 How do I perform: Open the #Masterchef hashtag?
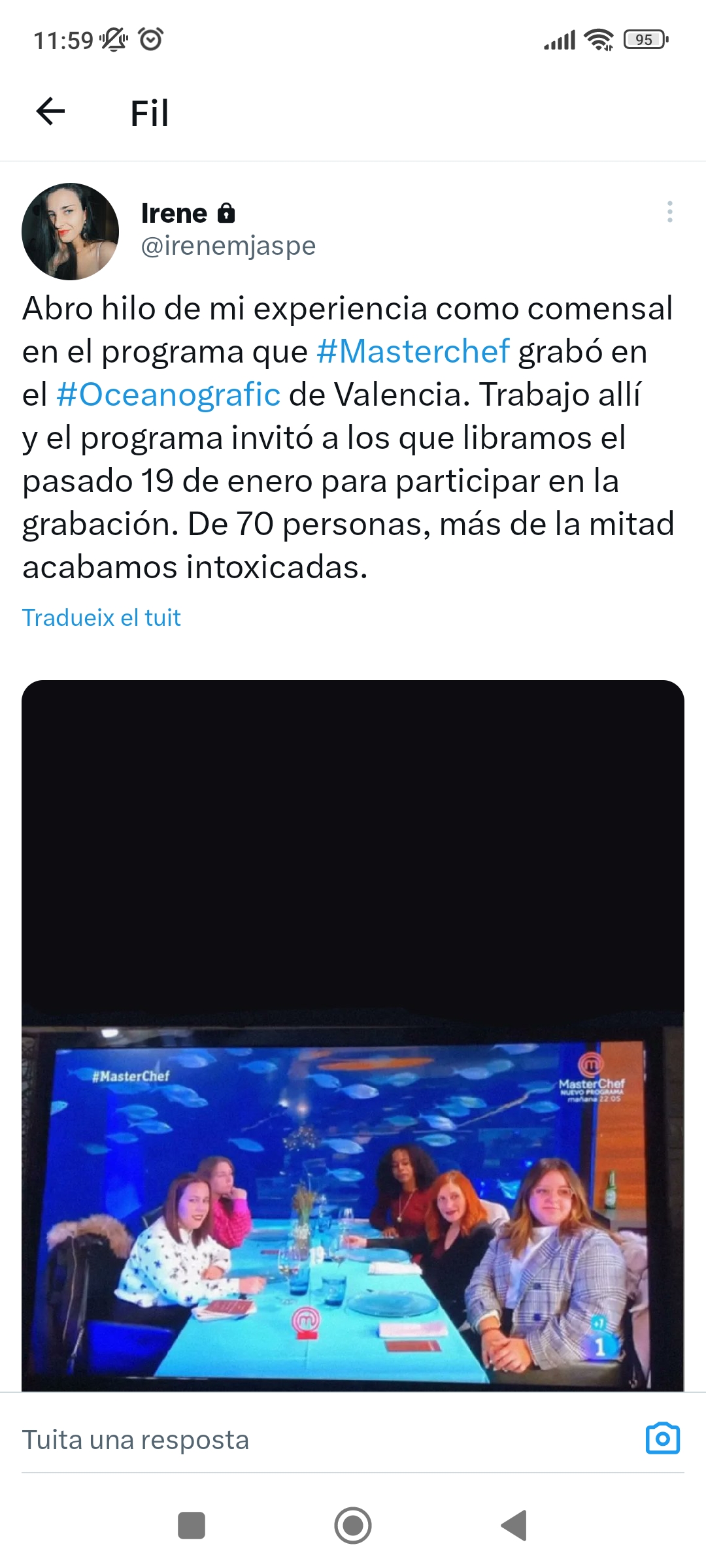tap(413, 351)
